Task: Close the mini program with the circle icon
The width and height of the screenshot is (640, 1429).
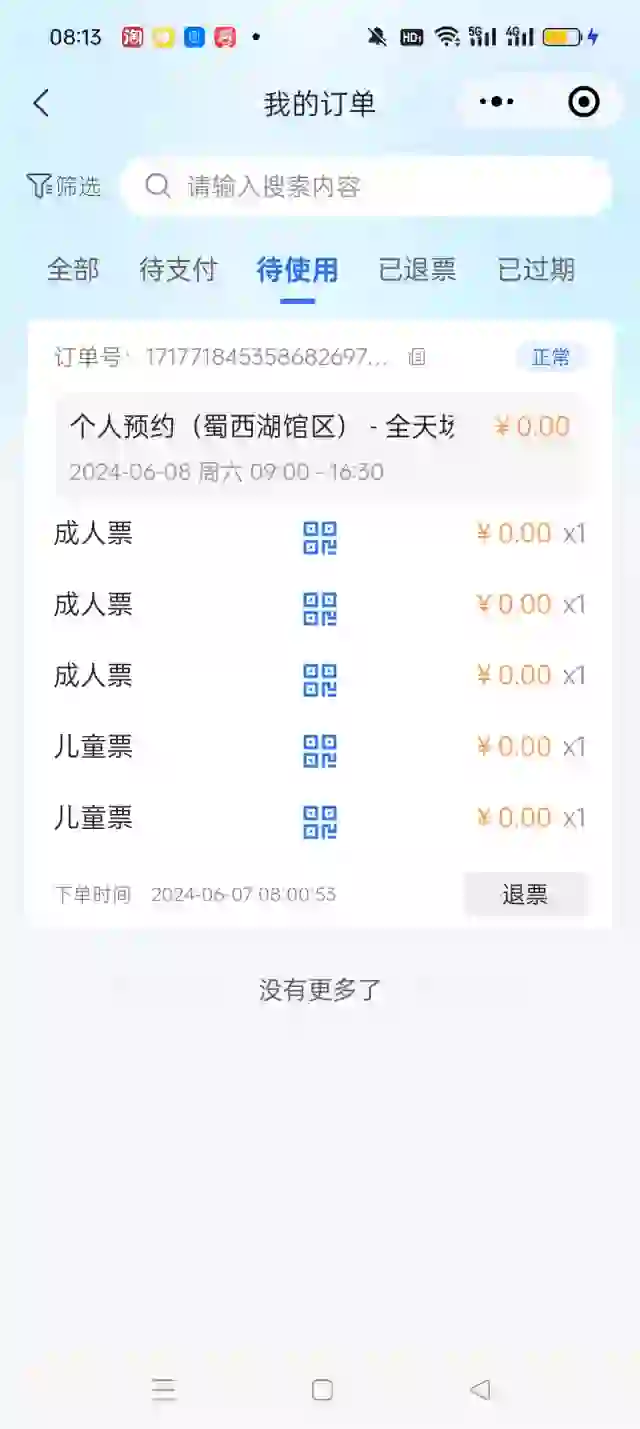Action: tap(583, 102)
